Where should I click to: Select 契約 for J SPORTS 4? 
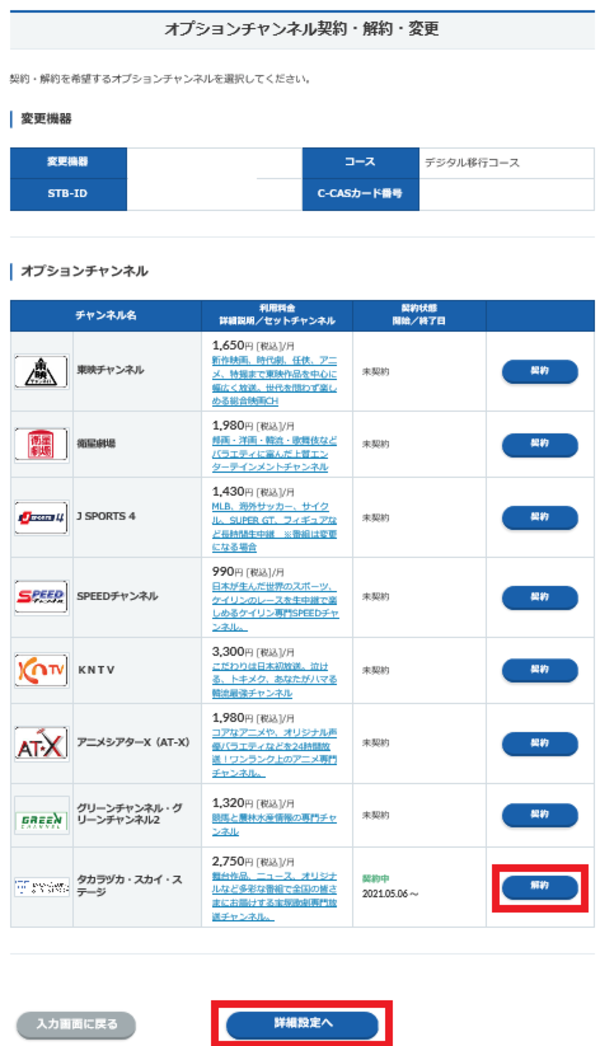pyautogui.click(x=539, y=517)
